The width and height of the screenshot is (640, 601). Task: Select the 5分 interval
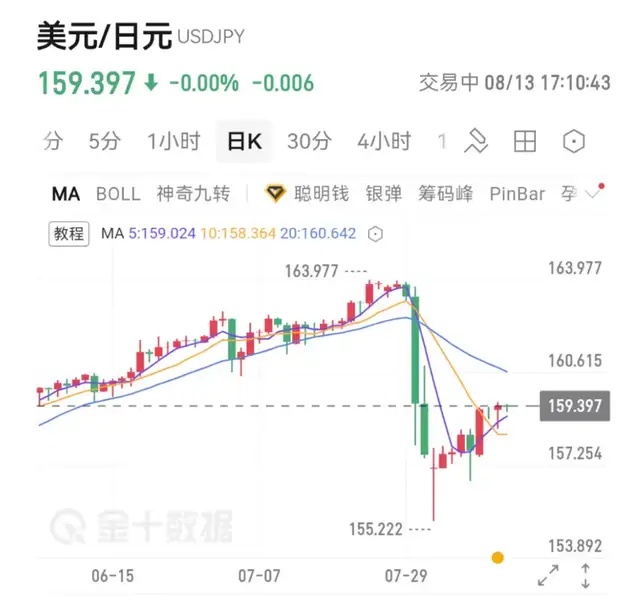[104, 142]
